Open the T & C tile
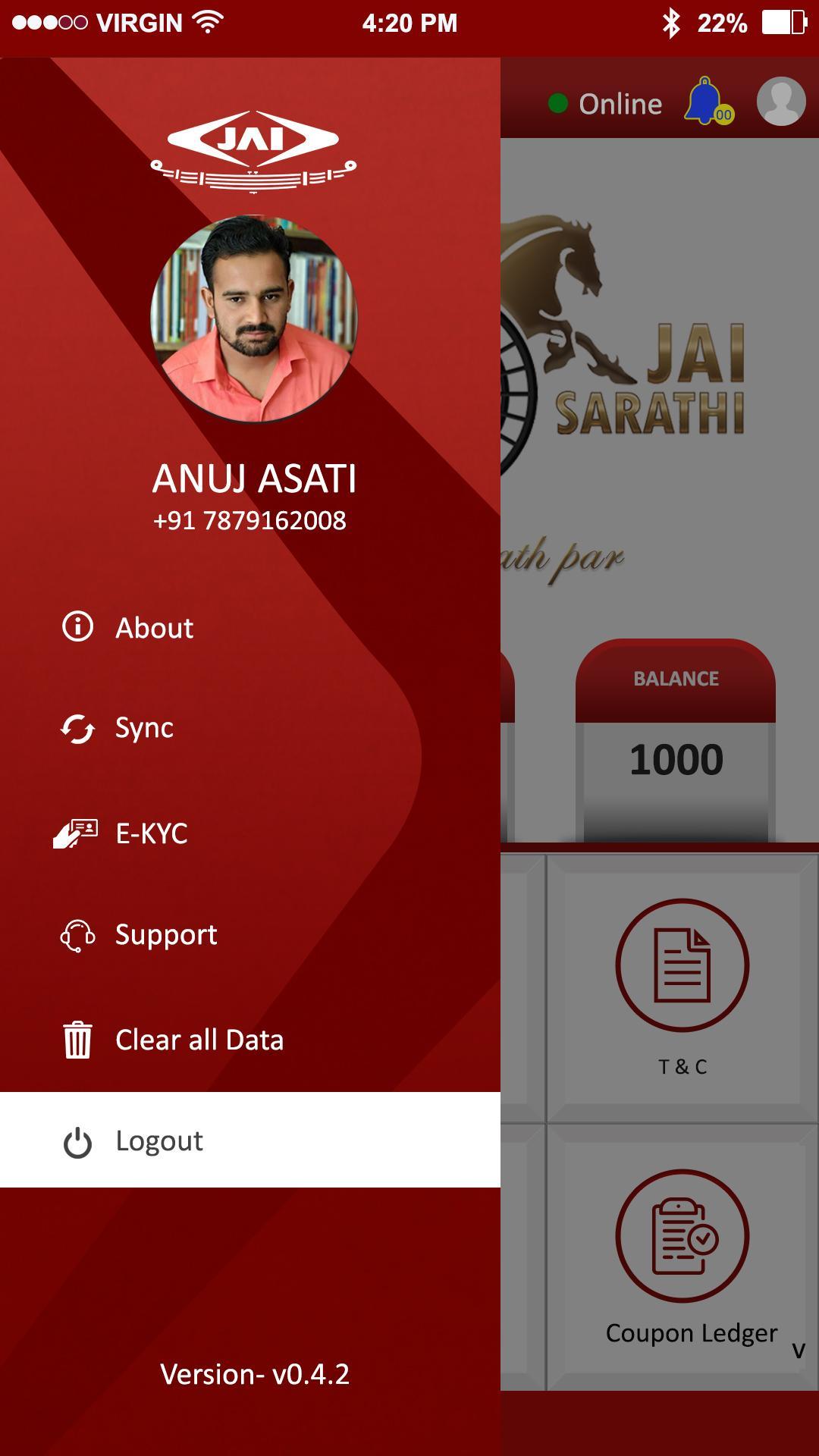 pyautogui.click(x=682, y=986)
